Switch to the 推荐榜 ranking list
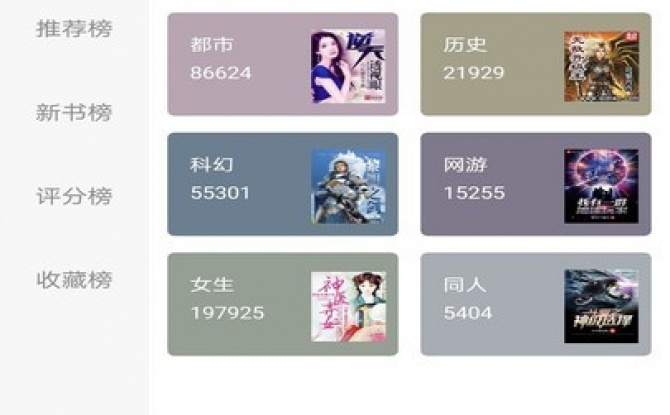The width and height of the screenshot is (670, 415). tap(73, 29)
